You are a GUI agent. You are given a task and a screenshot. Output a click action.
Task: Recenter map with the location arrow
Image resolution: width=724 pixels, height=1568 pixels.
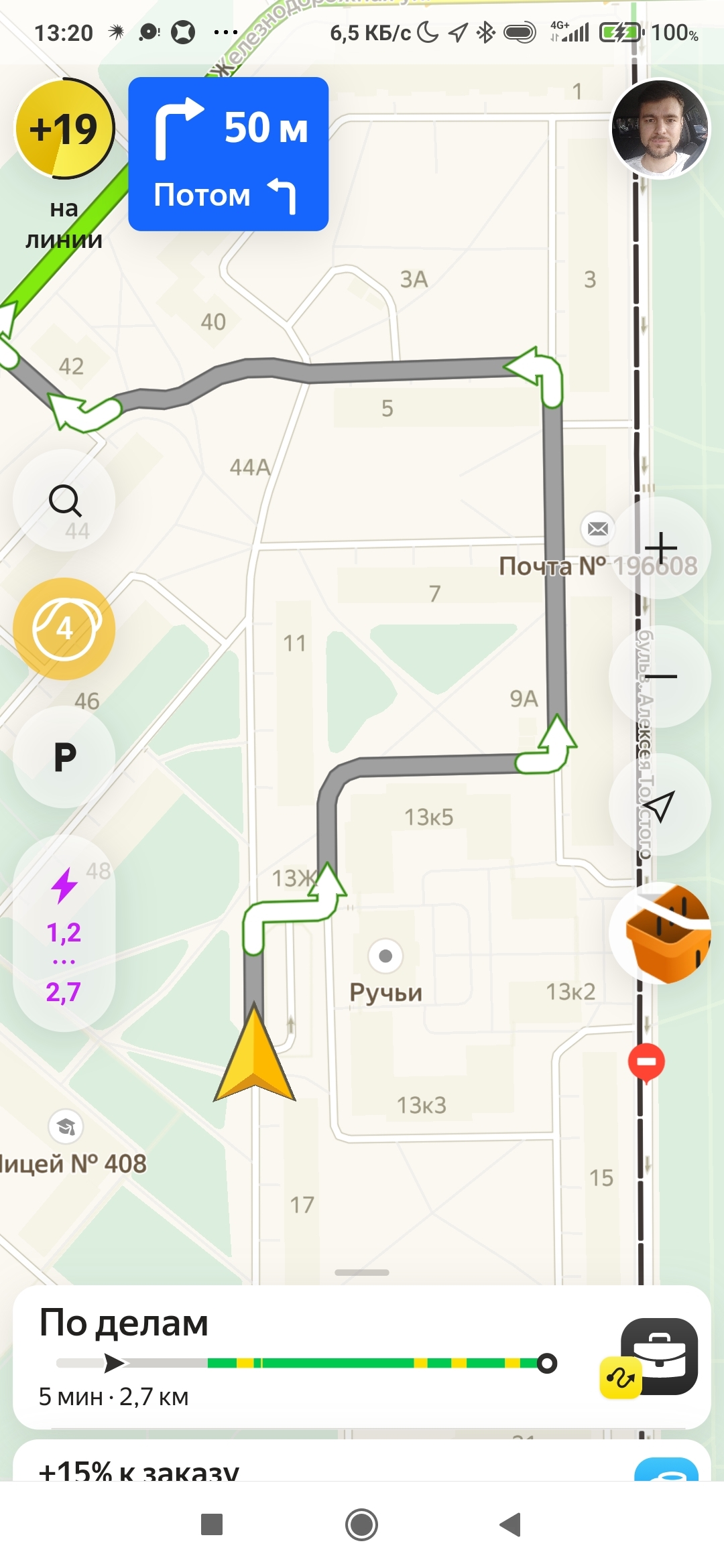660,805
